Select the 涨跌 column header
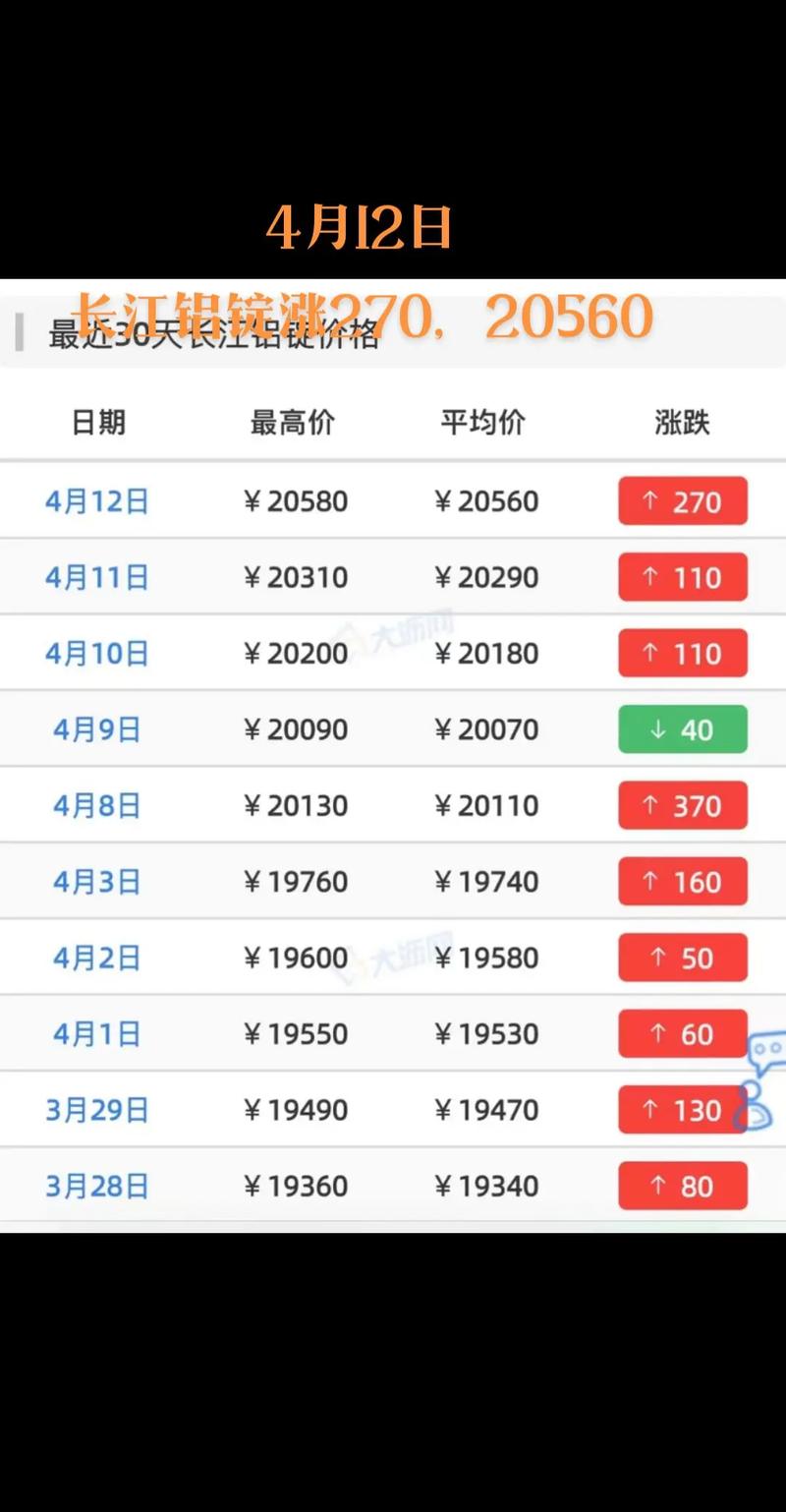 (685, 423)
